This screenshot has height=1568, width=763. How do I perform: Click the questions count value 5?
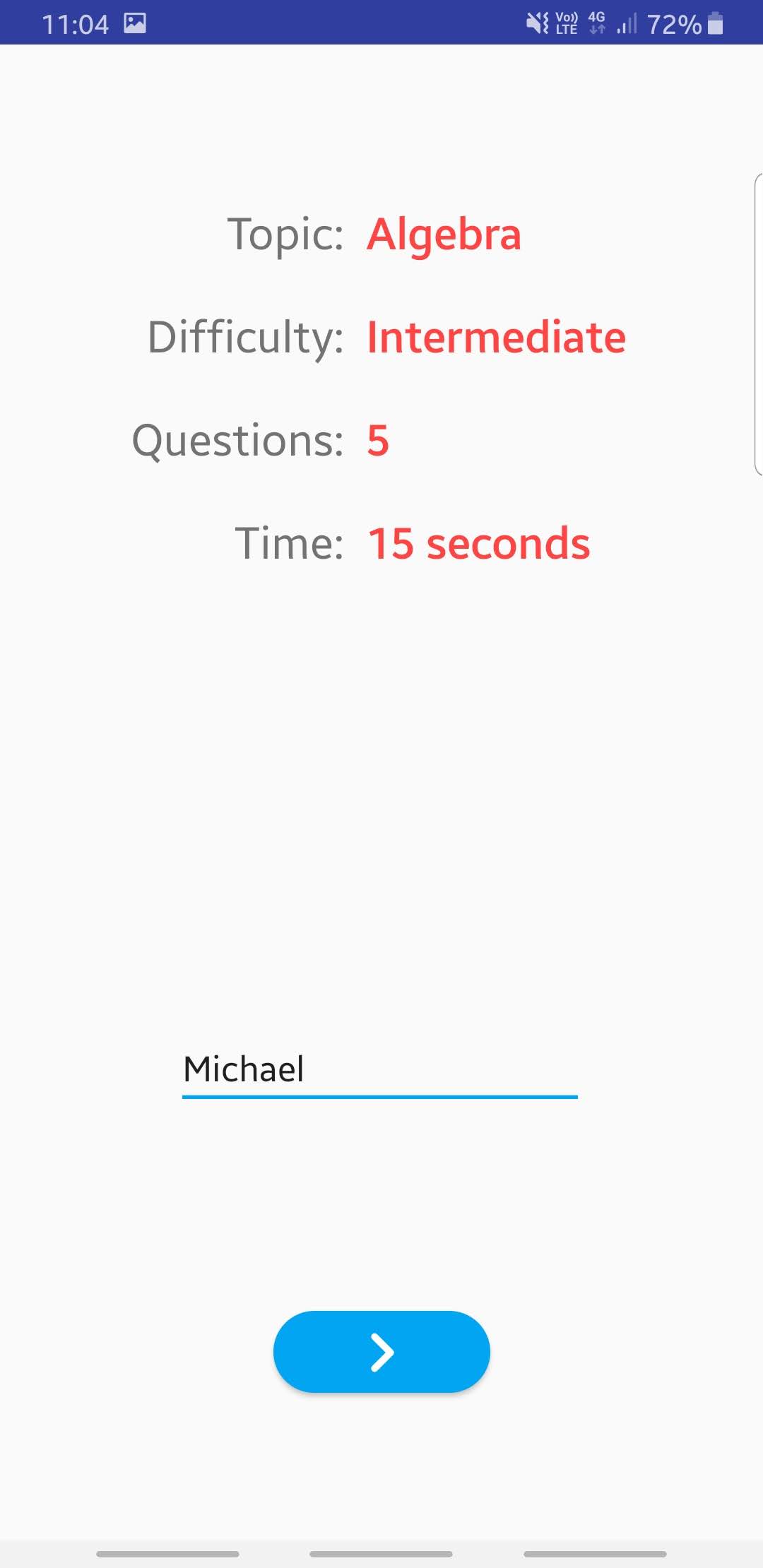pyautogui.click(x=377, y=440)
